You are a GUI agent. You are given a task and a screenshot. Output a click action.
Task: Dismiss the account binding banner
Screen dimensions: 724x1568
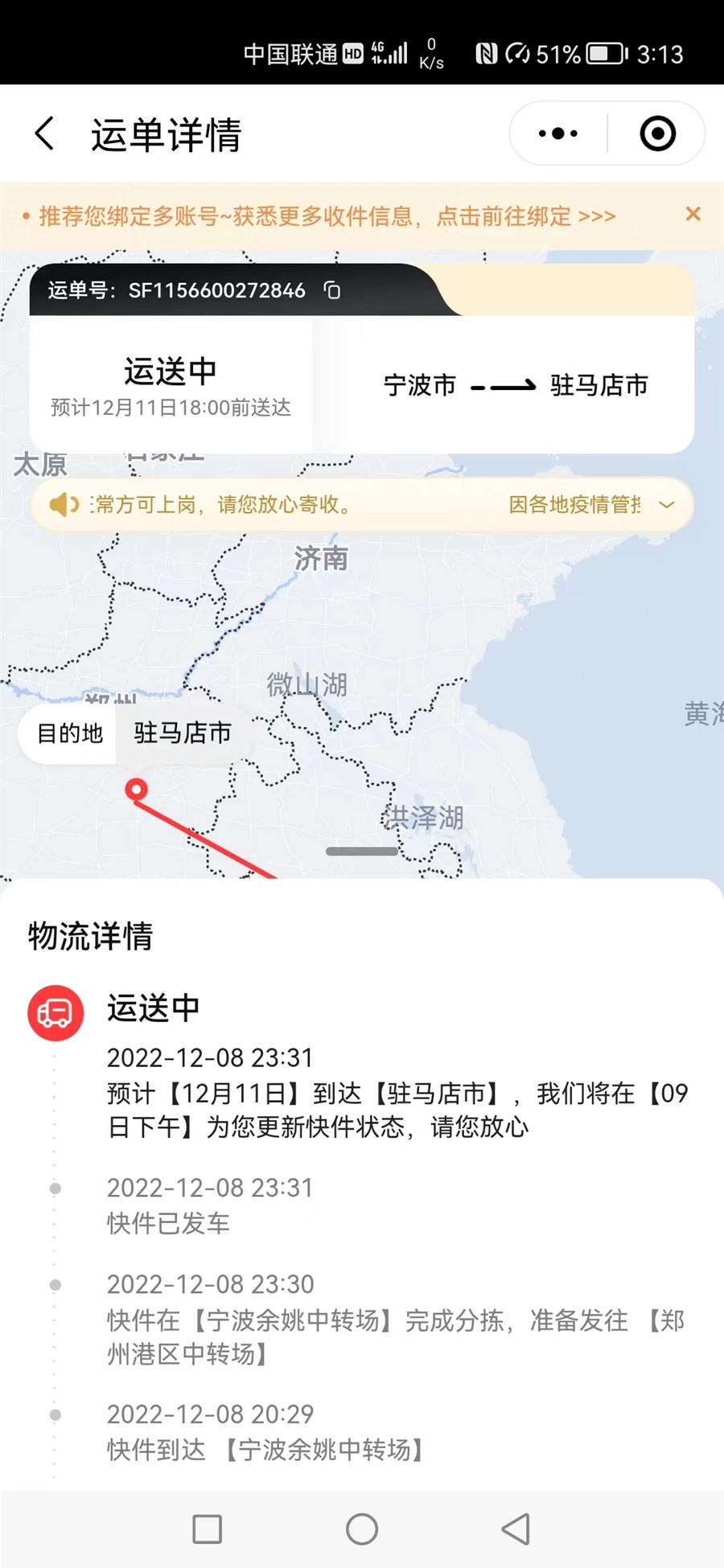[693, 214]
